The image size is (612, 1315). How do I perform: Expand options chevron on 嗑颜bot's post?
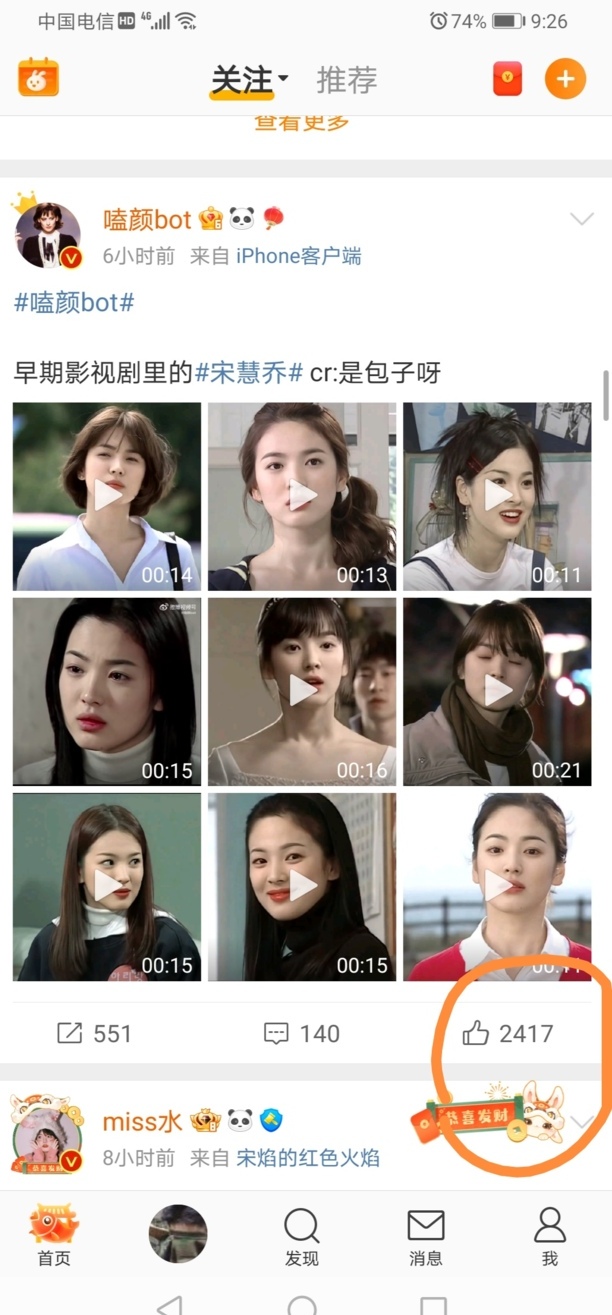[x=581, y=219]
